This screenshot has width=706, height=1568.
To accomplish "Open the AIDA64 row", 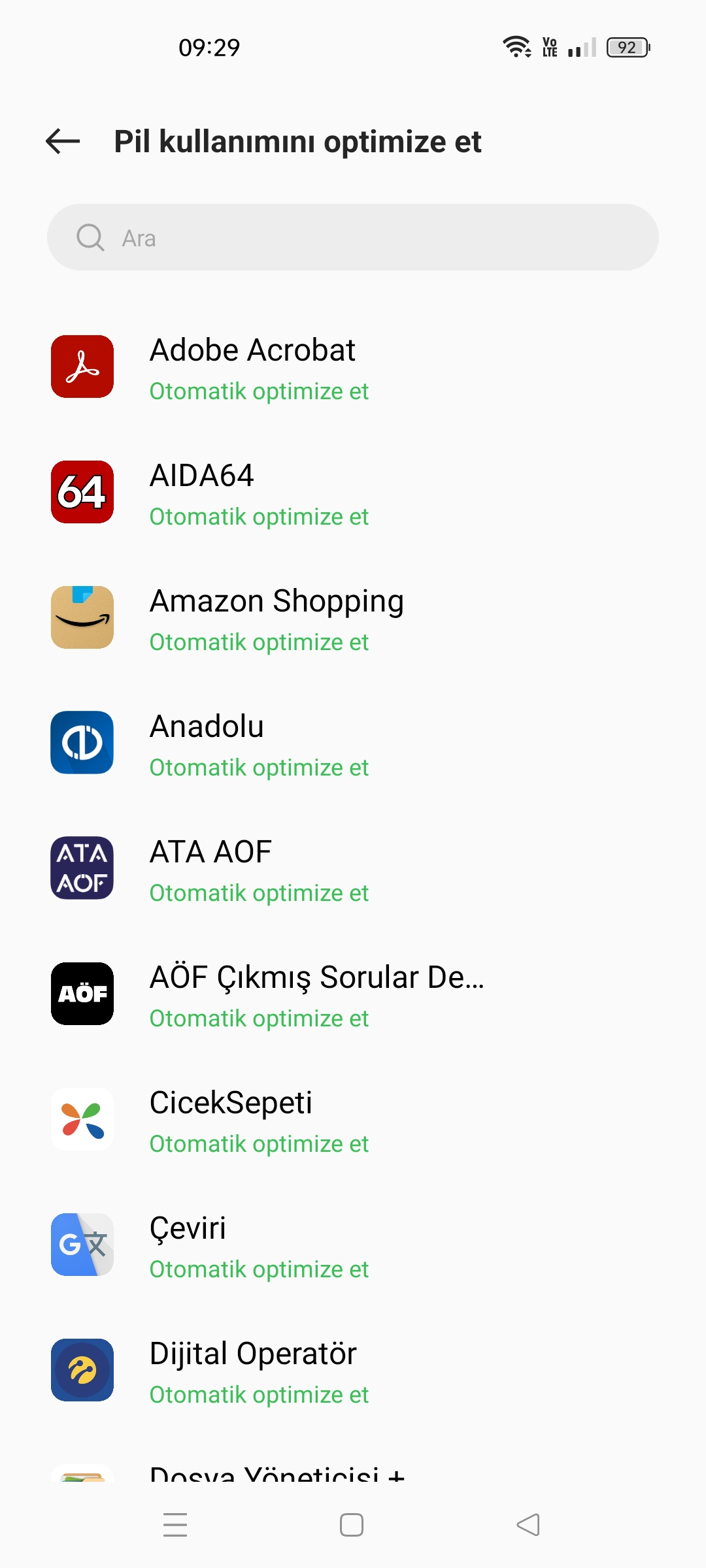I will 353,492.
